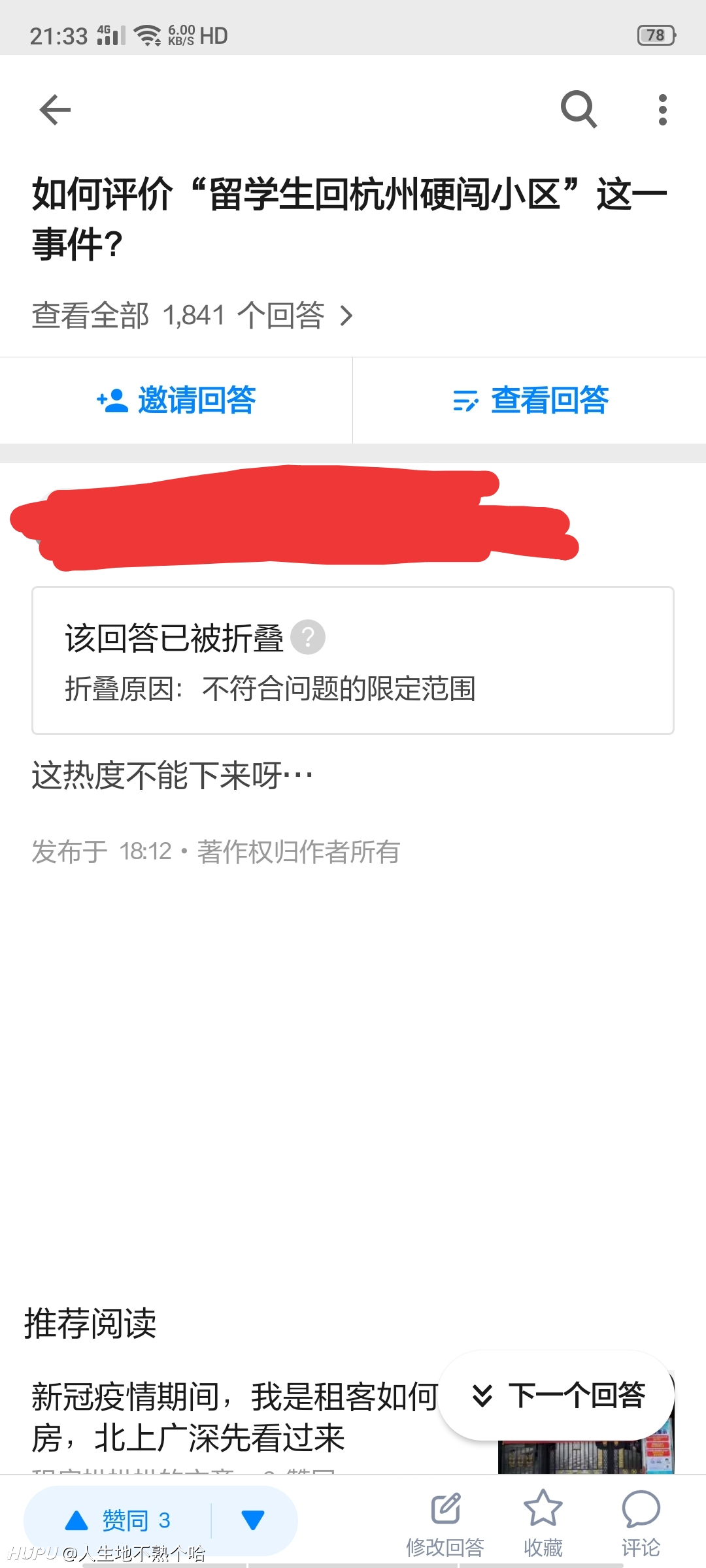706x1568 pixels.
Task: Tap 查看回答 to view answers
Action: [x=530, y=400]
